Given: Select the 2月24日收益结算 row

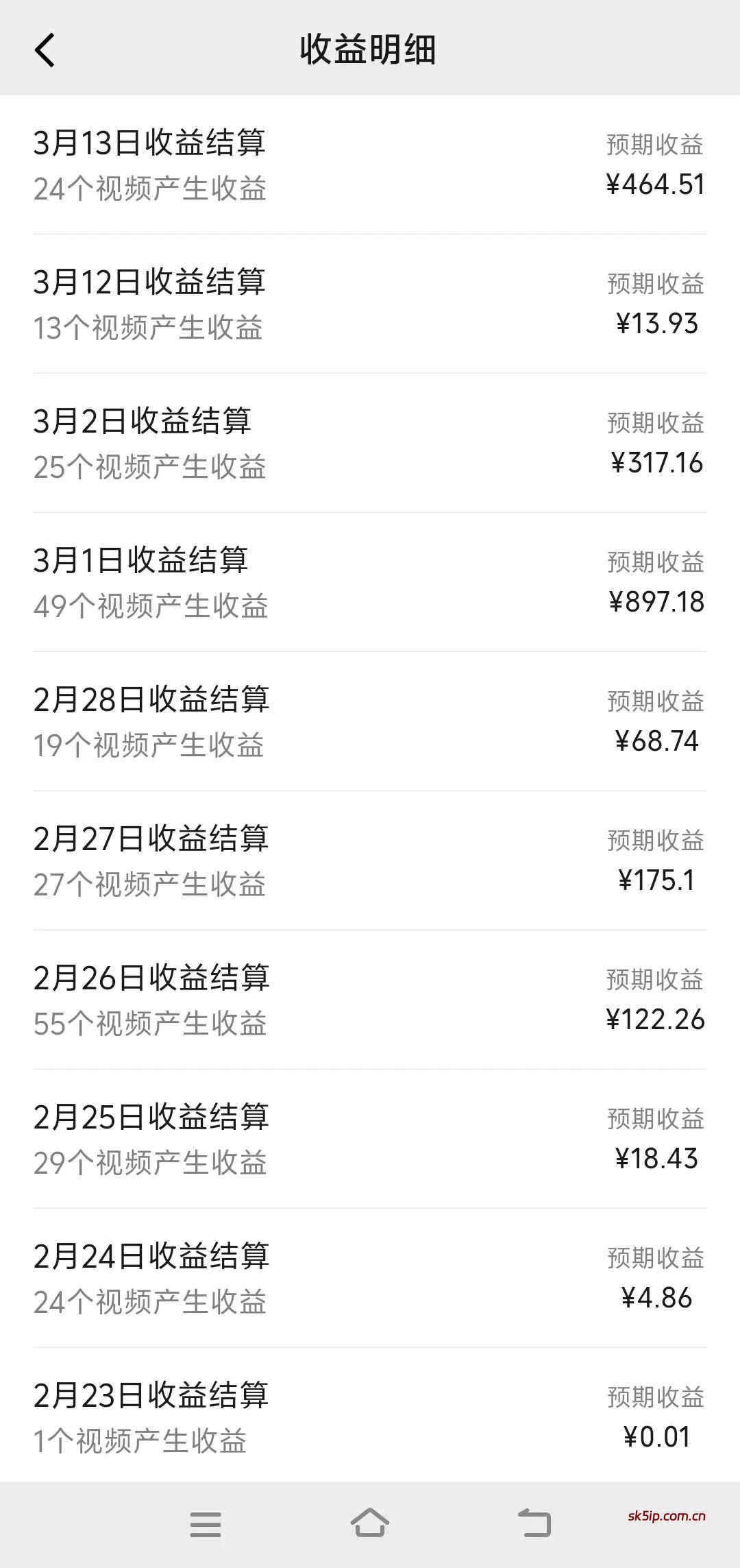Looking at the screenshot, I should point(370,1278).
